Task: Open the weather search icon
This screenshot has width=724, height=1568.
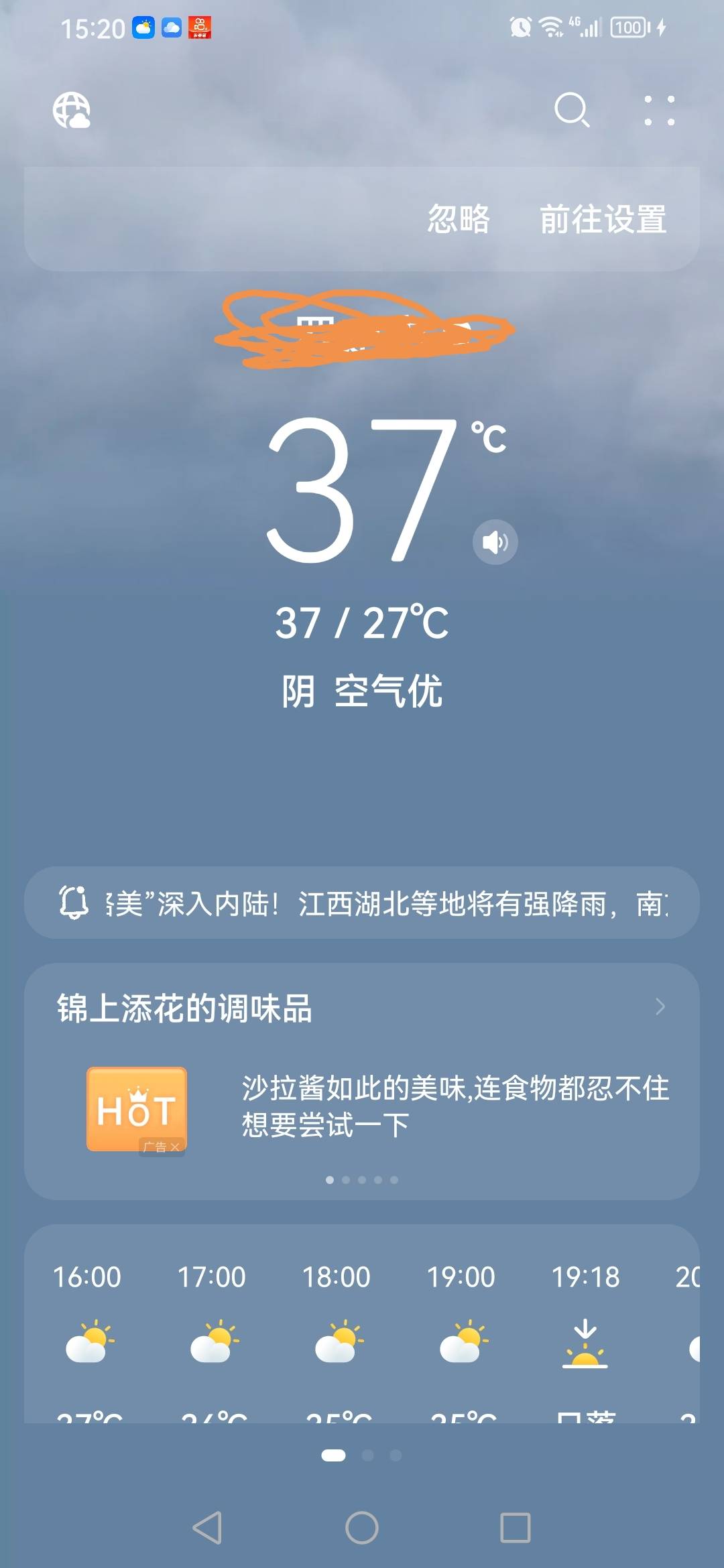Action: [x=574, y=111]
